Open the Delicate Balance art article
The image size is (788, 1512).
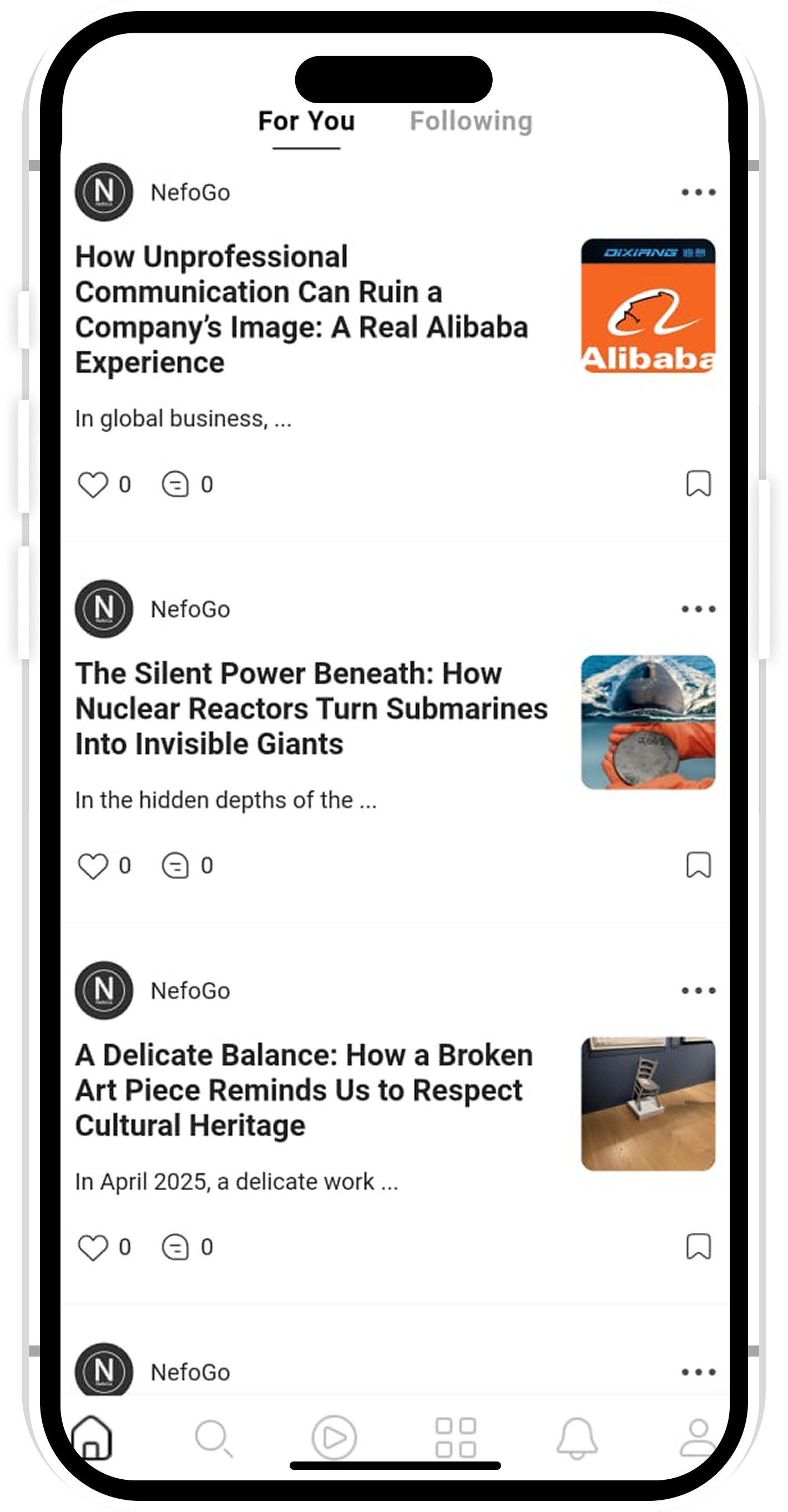(x=304, y=1090)
